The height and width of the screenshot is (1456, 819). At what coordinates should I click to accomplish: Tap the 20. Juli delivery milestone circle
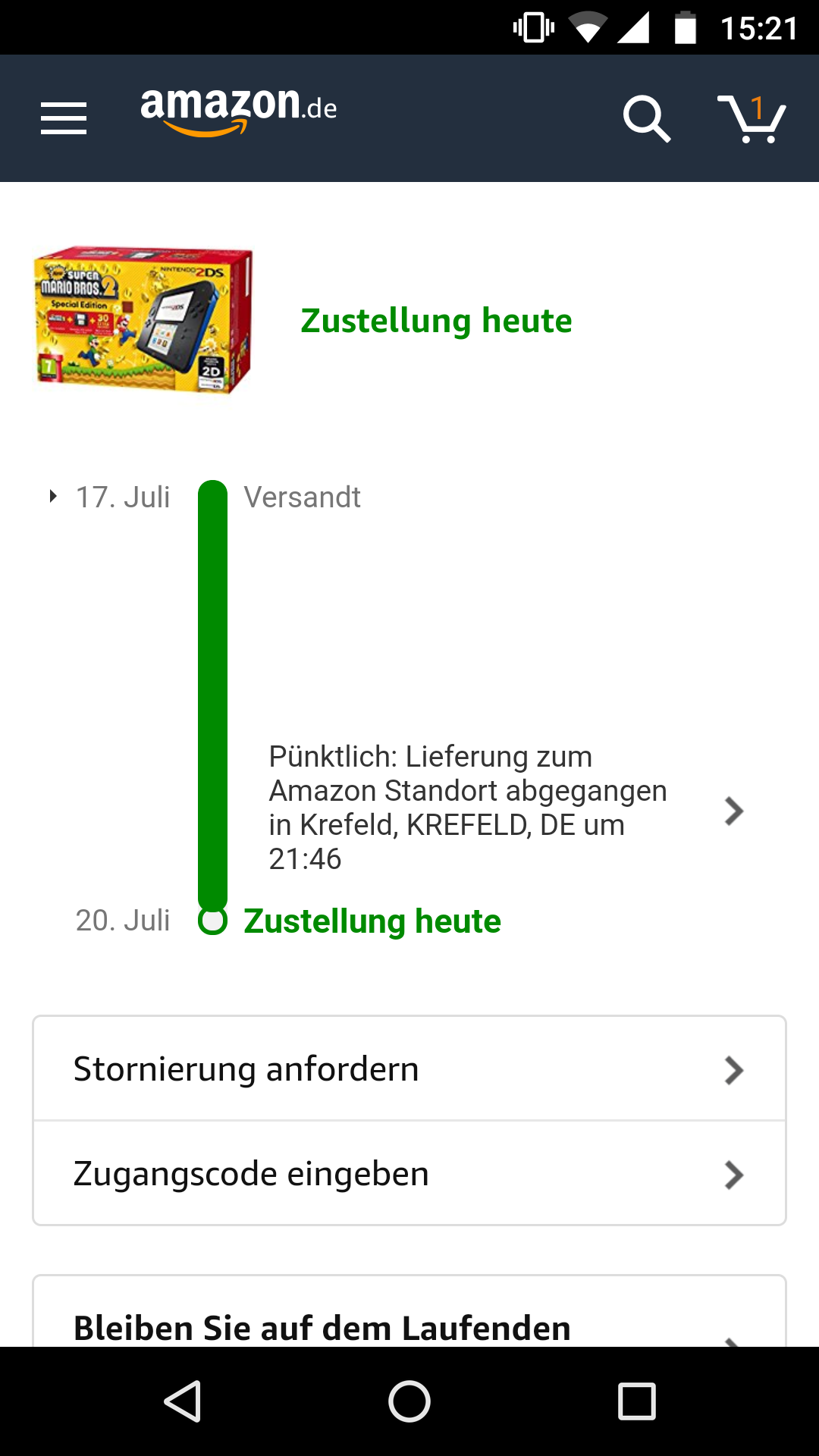coord(213,921)
